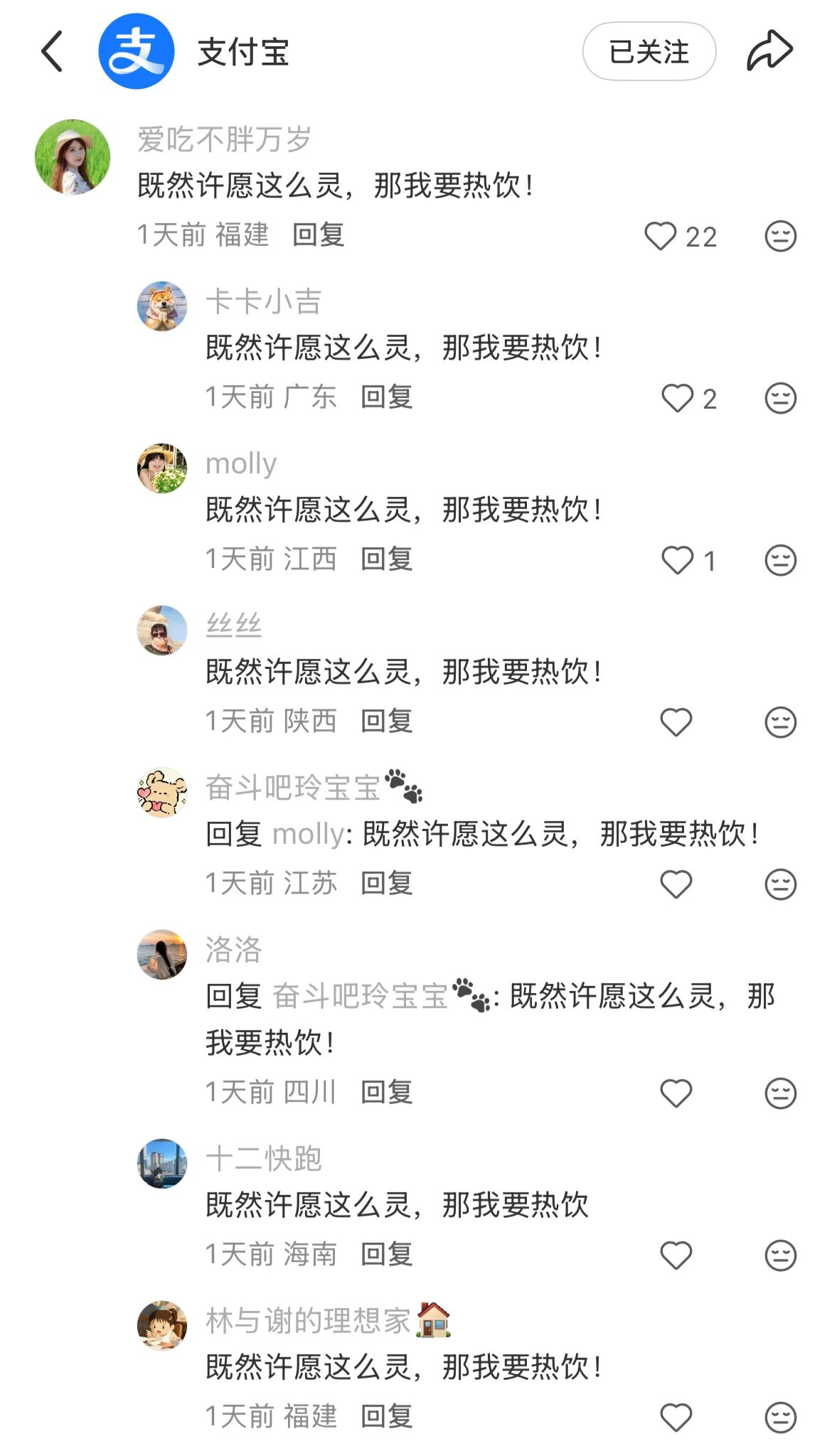Viewport: 832px width, 1456px height.
Task: Open 洛洛's username profile
Action: click(234, 950)
